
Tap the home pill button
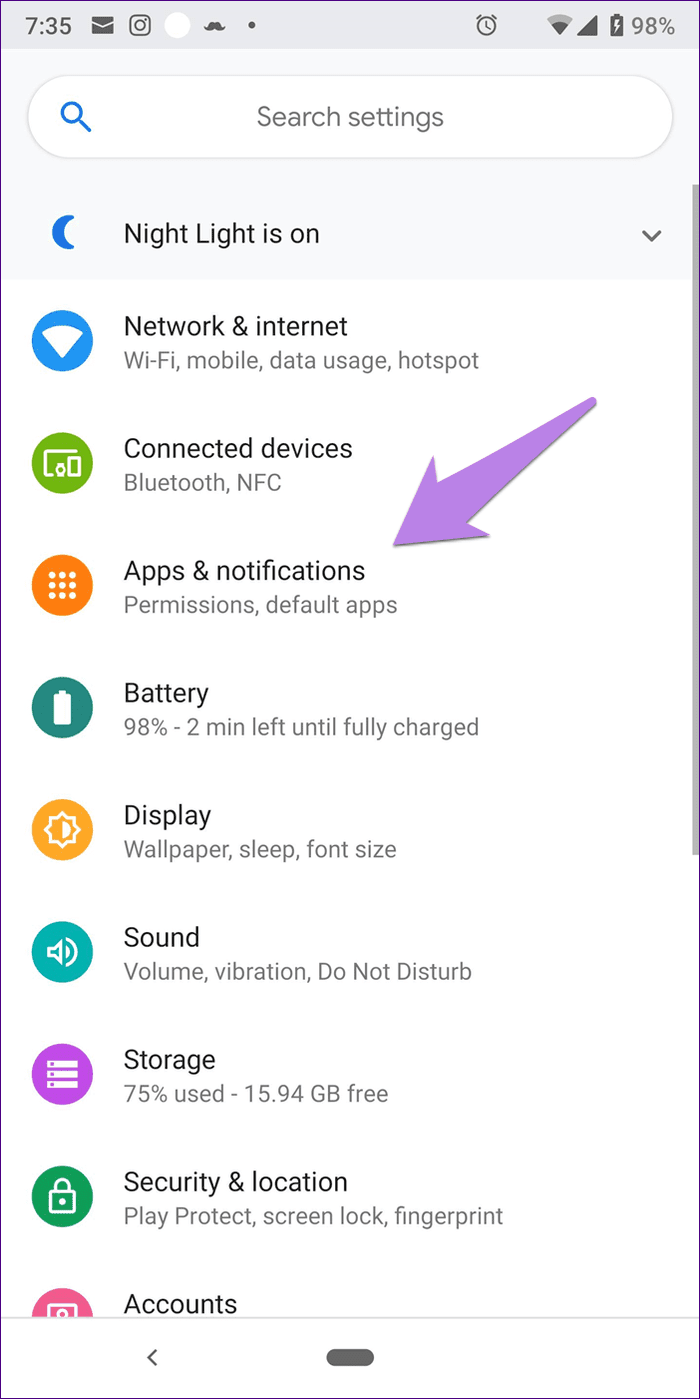pos(350,1357)
